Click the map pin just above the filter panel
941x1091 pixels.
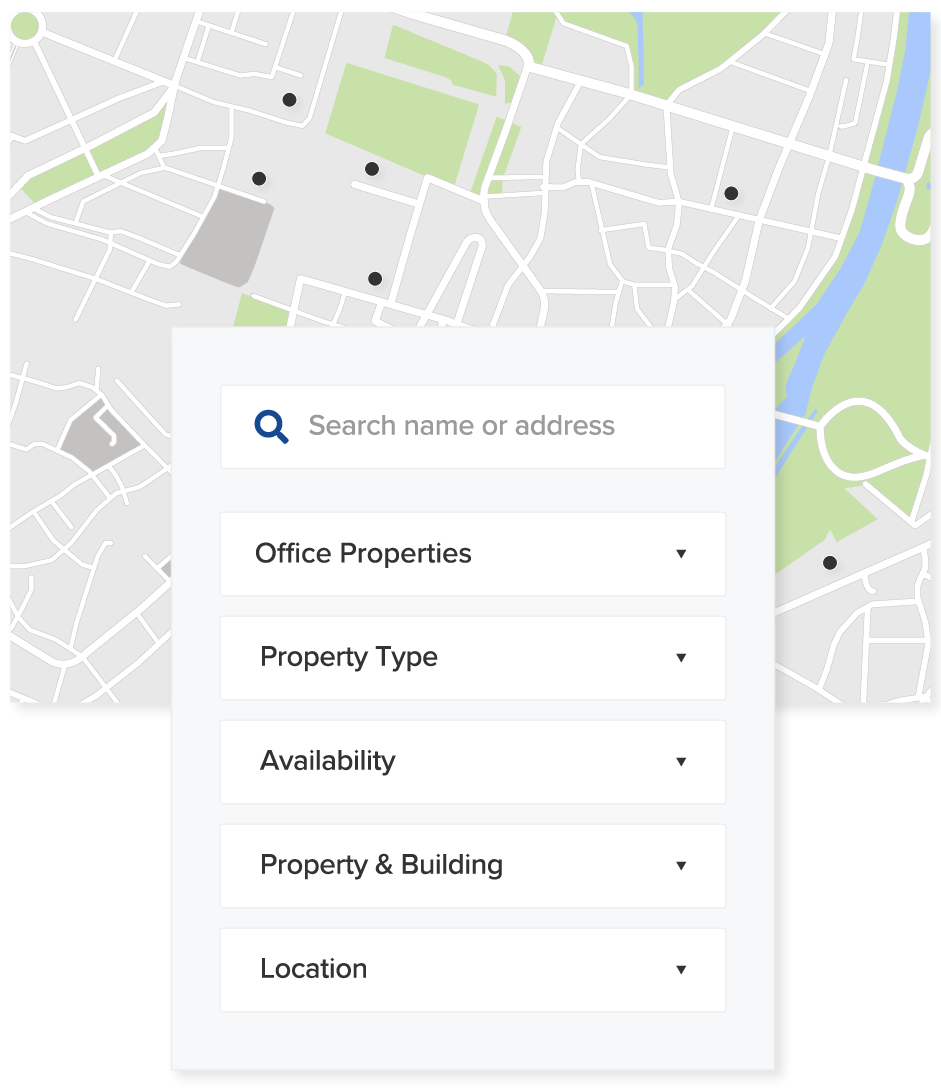(x=375, y=277)
